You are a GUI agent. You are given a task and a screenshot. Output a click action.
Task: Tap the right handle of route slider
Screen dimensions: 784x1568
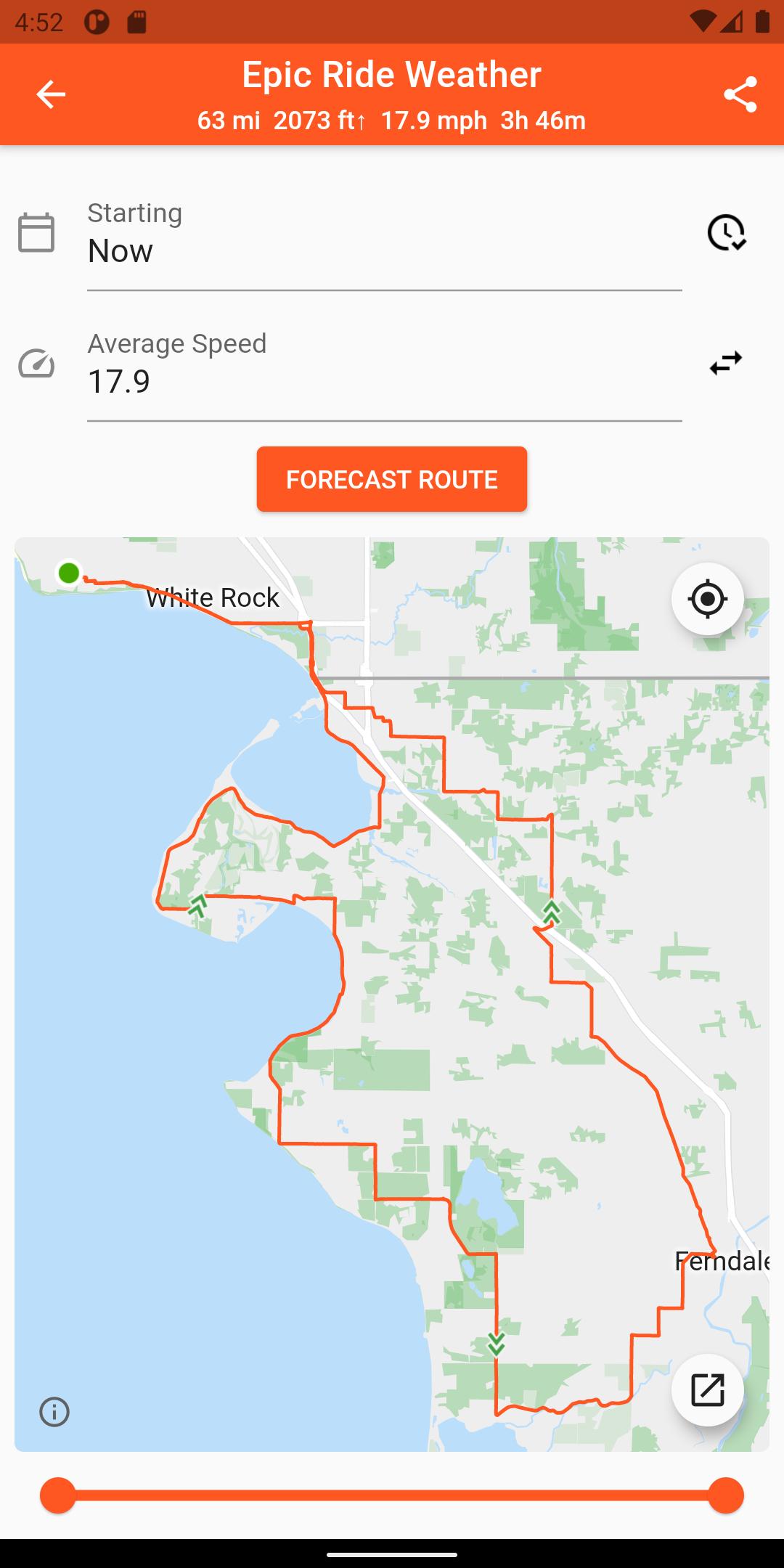(726, 1495)
